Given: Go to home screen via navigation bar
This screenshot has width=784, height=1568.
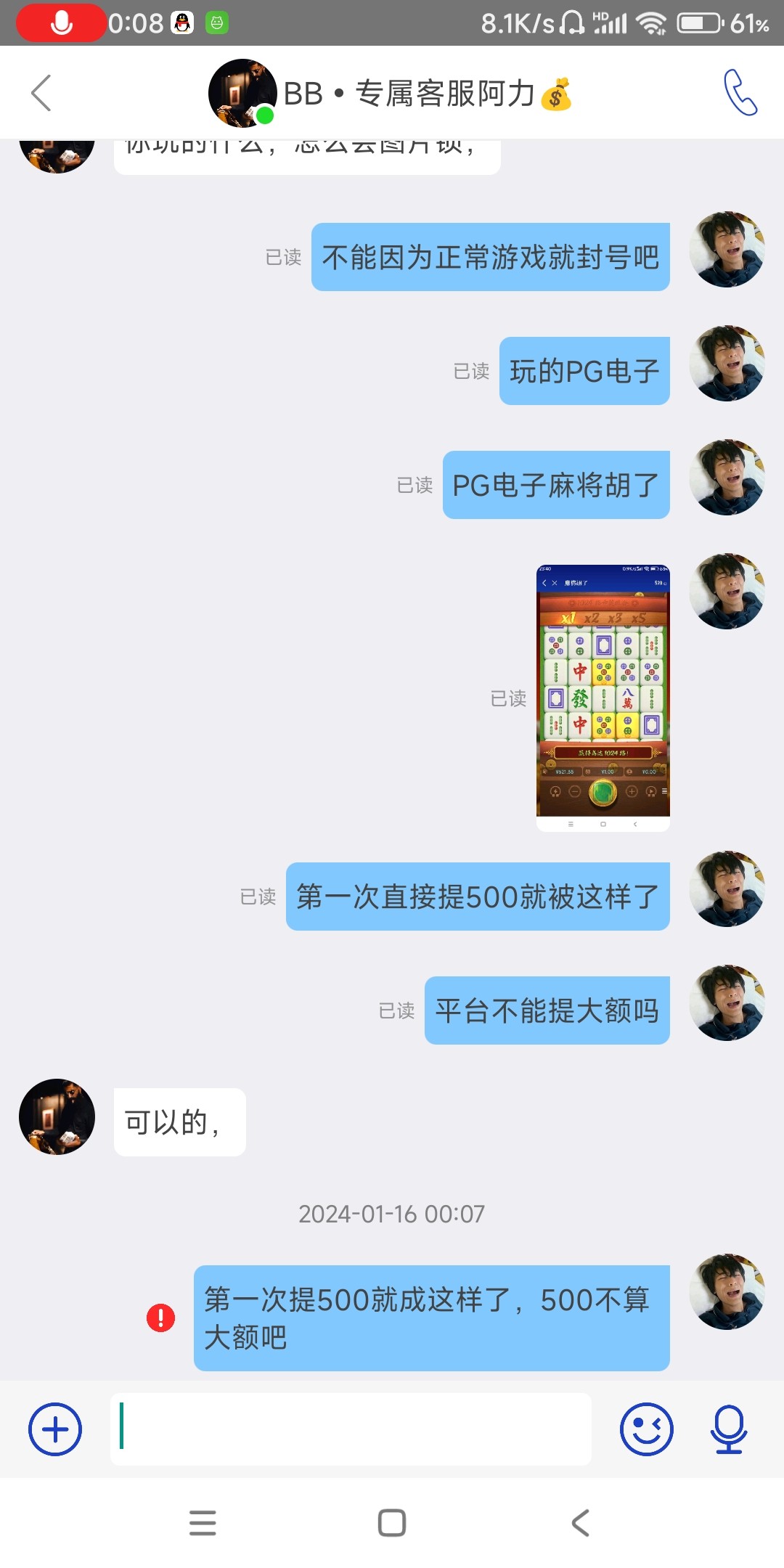Looking at the screenshot, I should tap(392, 1522).
